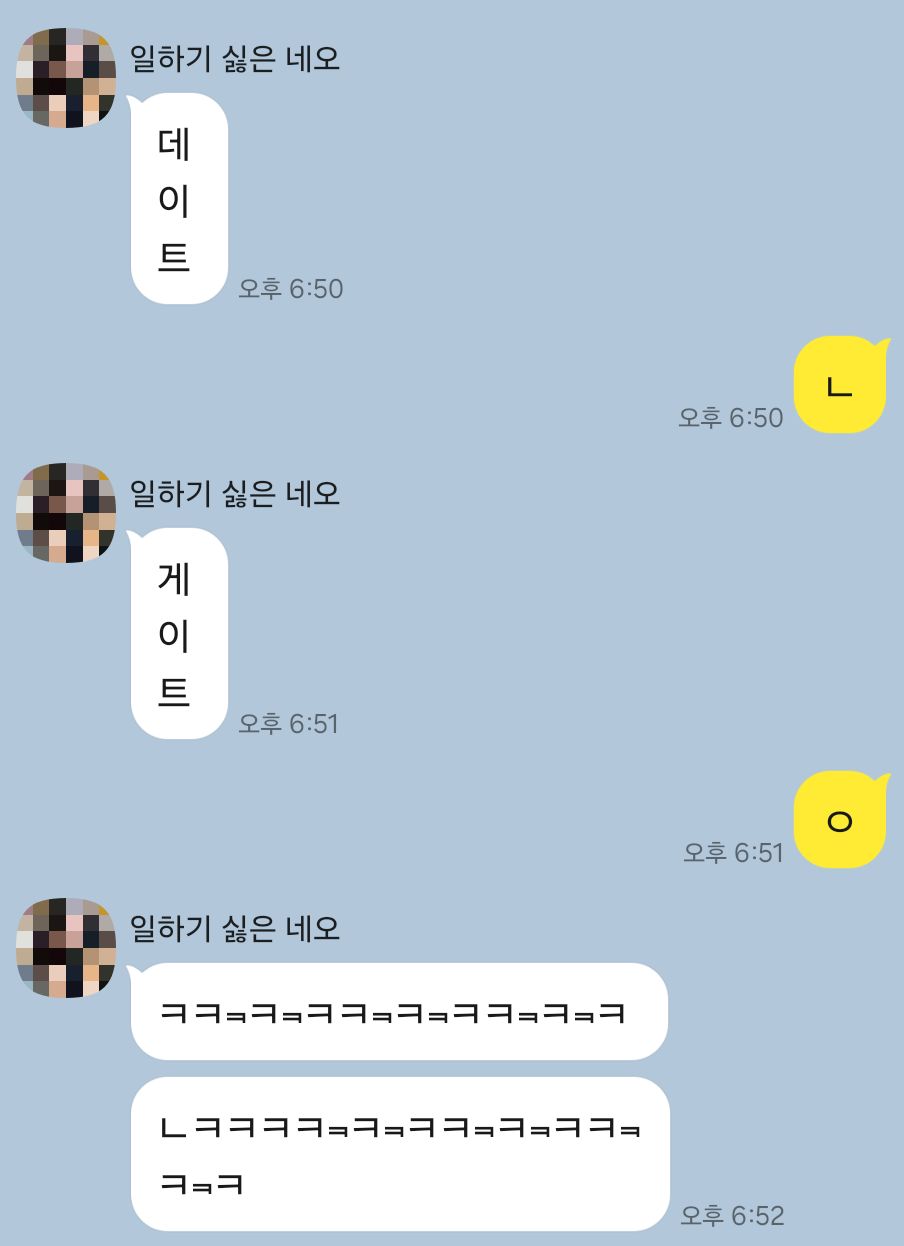Tap the avatar next to the 게이트 message
The height and width of the screenshot is (1246, 904).
pos(66,513)
